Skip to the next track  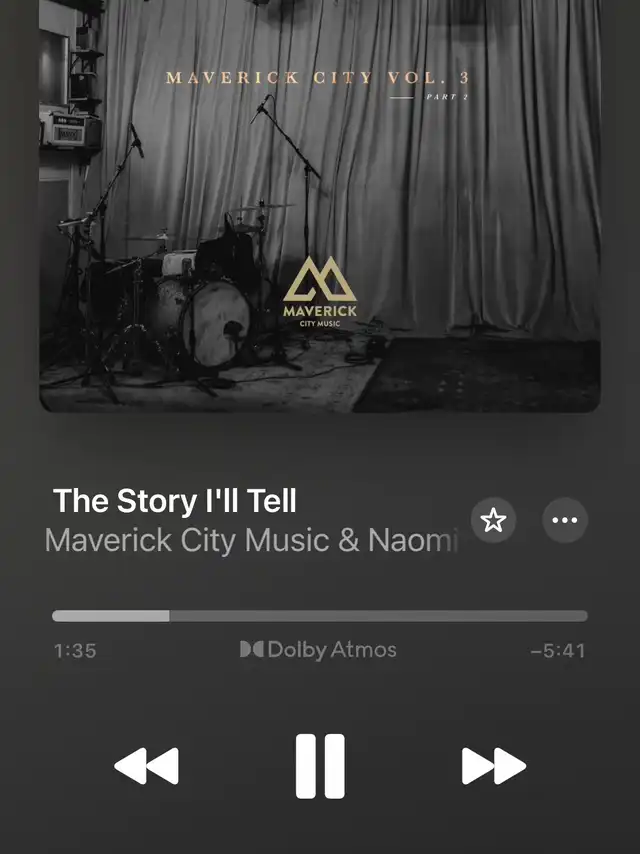click(x=493, y=767)
